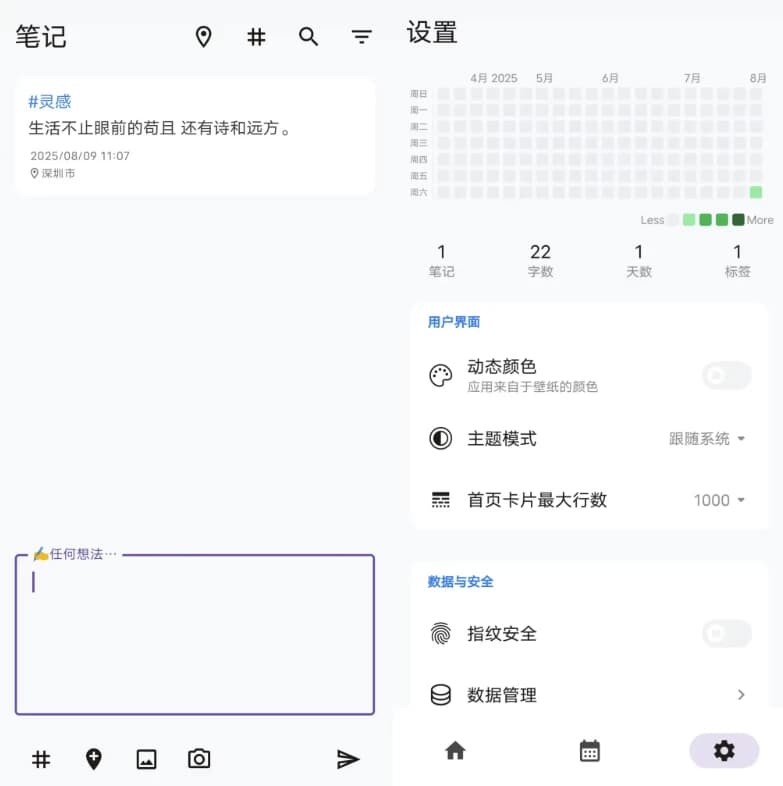The height and width of the screenshot is (786, 783).
Task: Add location to the current note
Action: coord(94,759)
